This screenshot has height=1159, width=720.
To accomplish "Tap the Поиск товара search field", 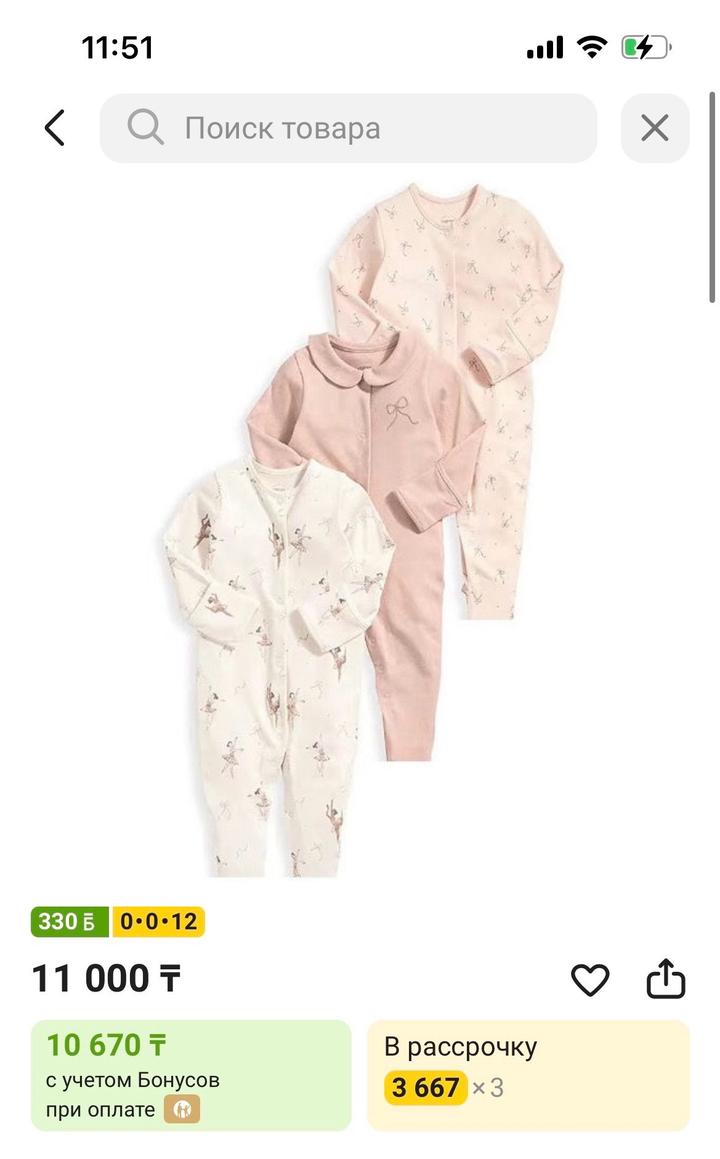I will pyautogui.click(x=348, y=128).
